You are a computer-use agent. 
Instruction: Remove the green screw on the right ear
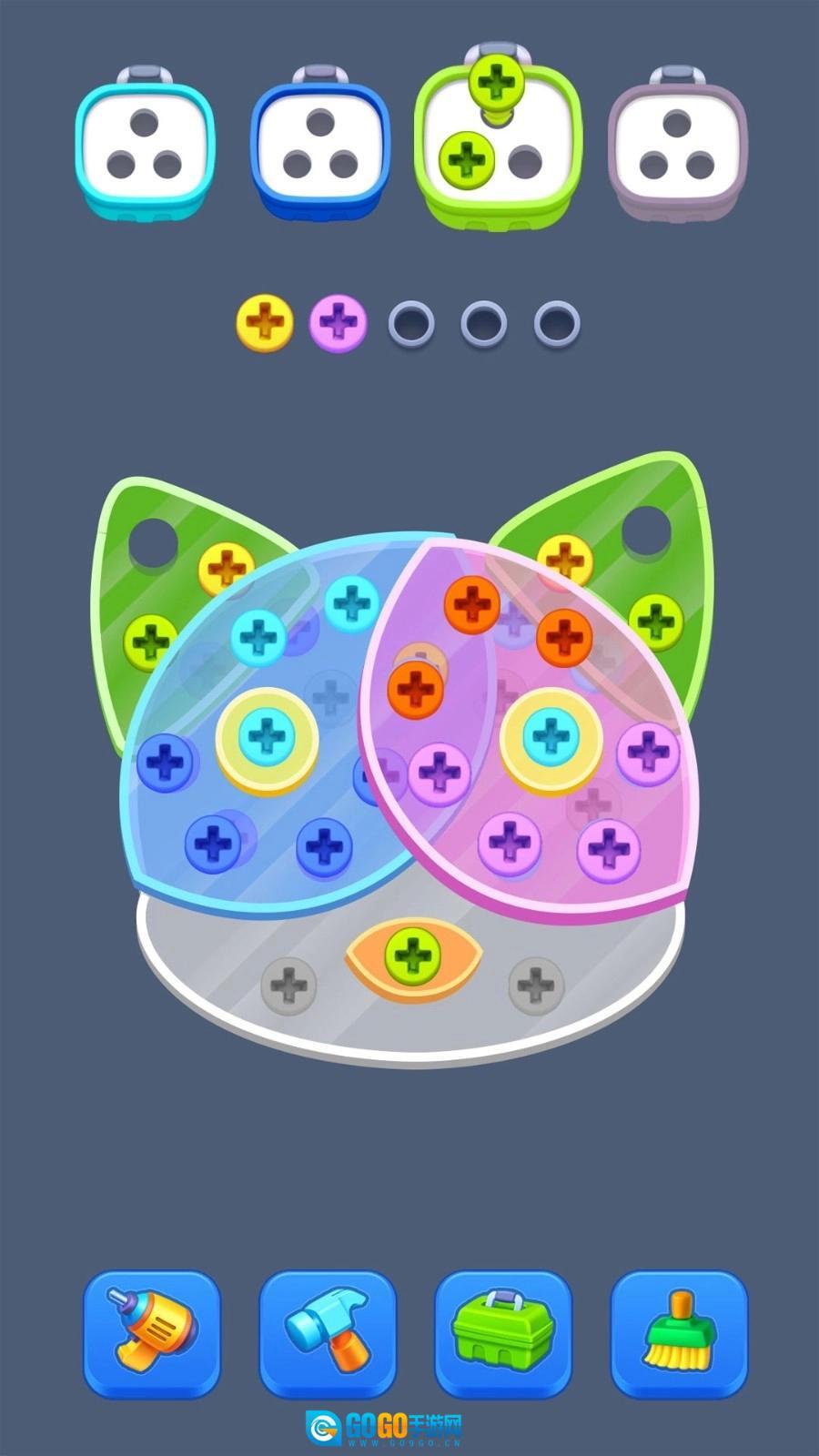(x=656, y=620)
